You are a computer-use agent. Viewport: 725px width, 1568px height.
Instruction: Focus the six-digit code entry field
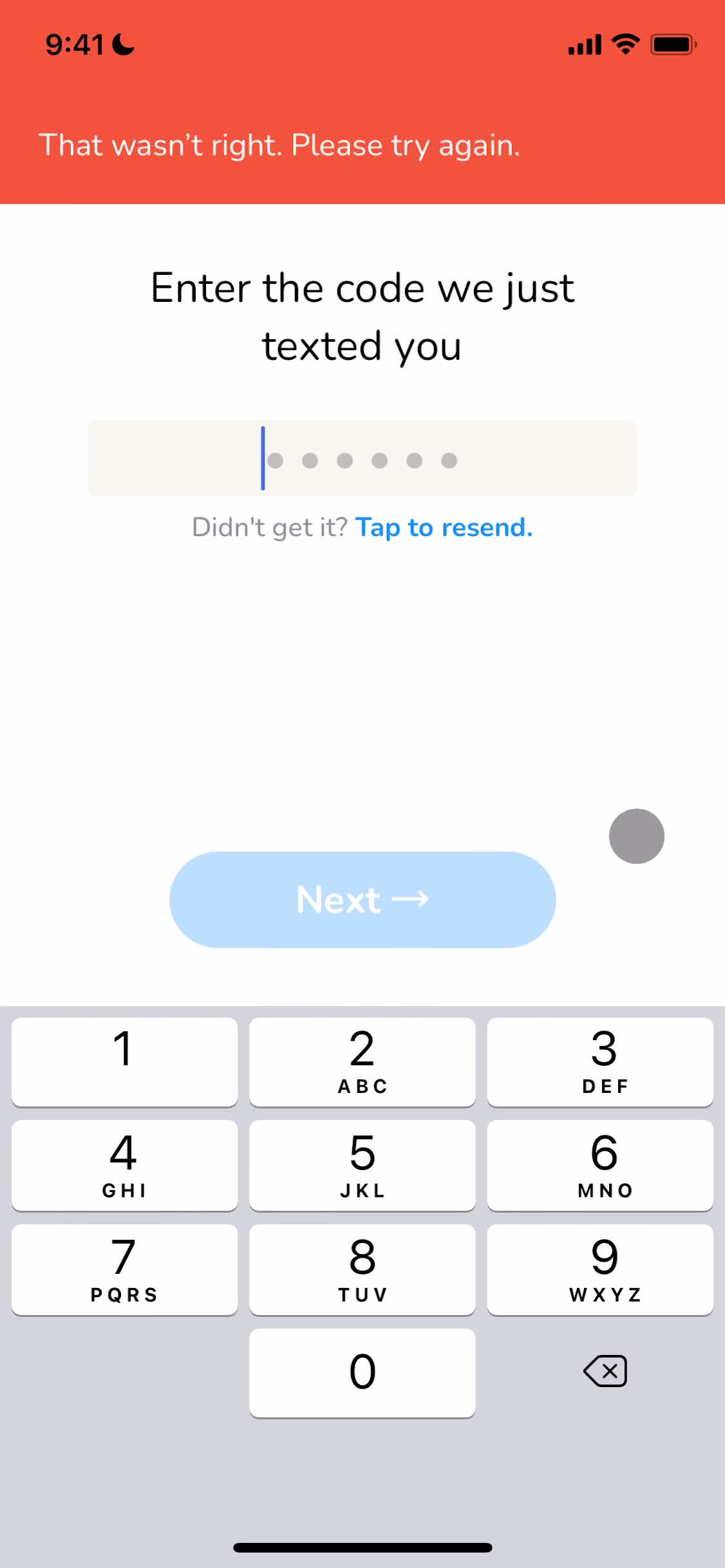(362, 459)
